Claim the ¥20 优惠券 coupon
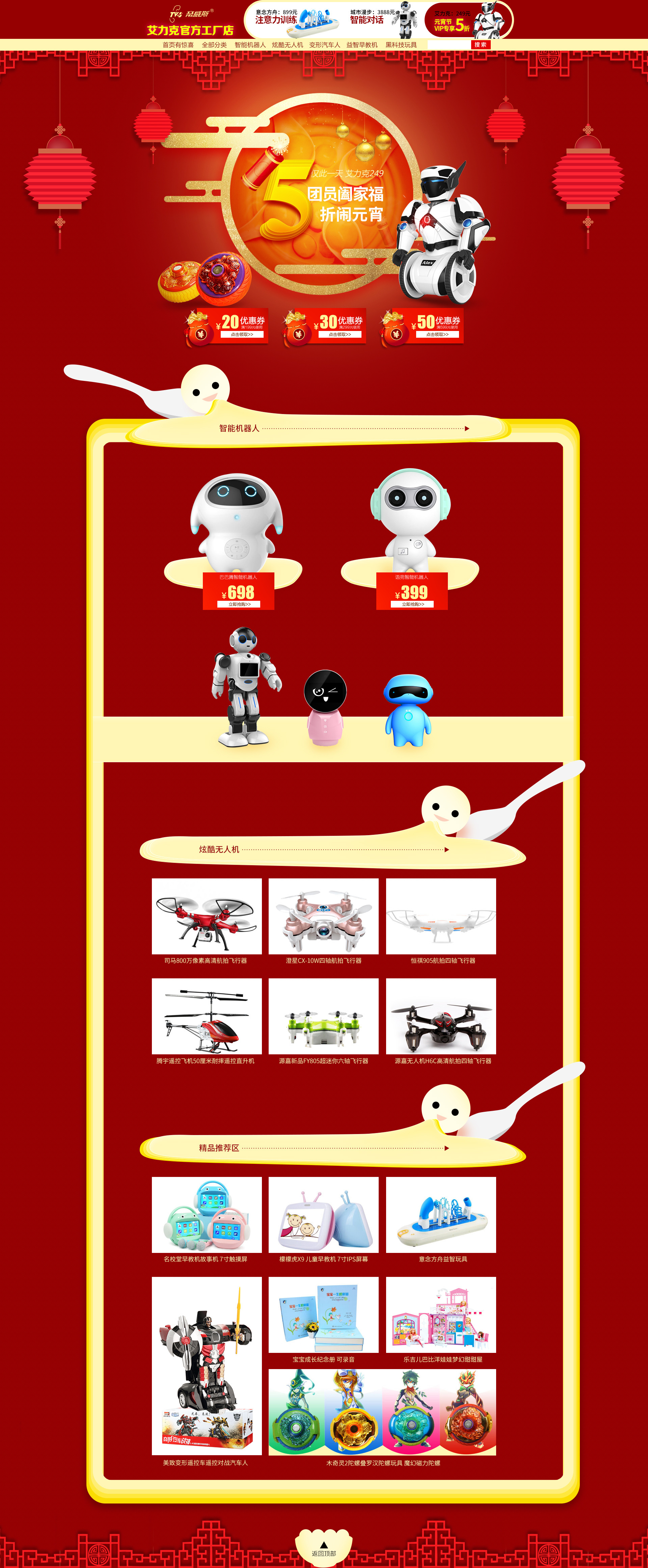The width and height of the screenshot is (648, 1568). pyautogui.click(x=242, y=334)
